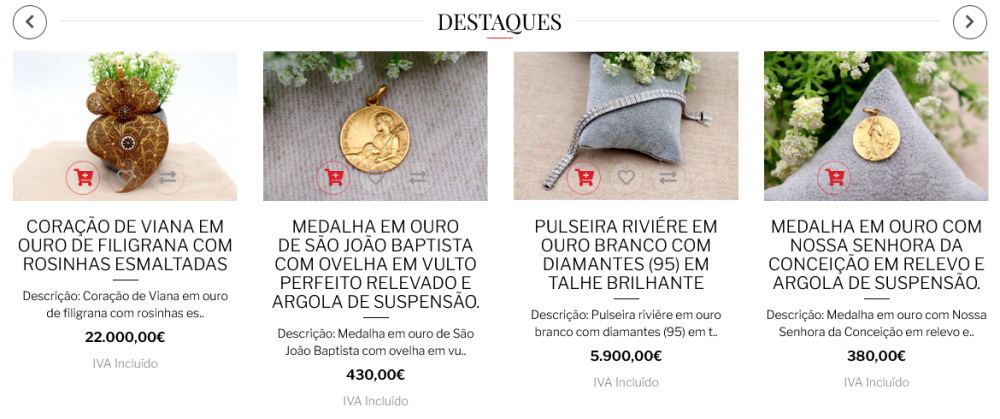Open Medalha de São João Baptista title

pyautogui.click(x=375, y=264)
